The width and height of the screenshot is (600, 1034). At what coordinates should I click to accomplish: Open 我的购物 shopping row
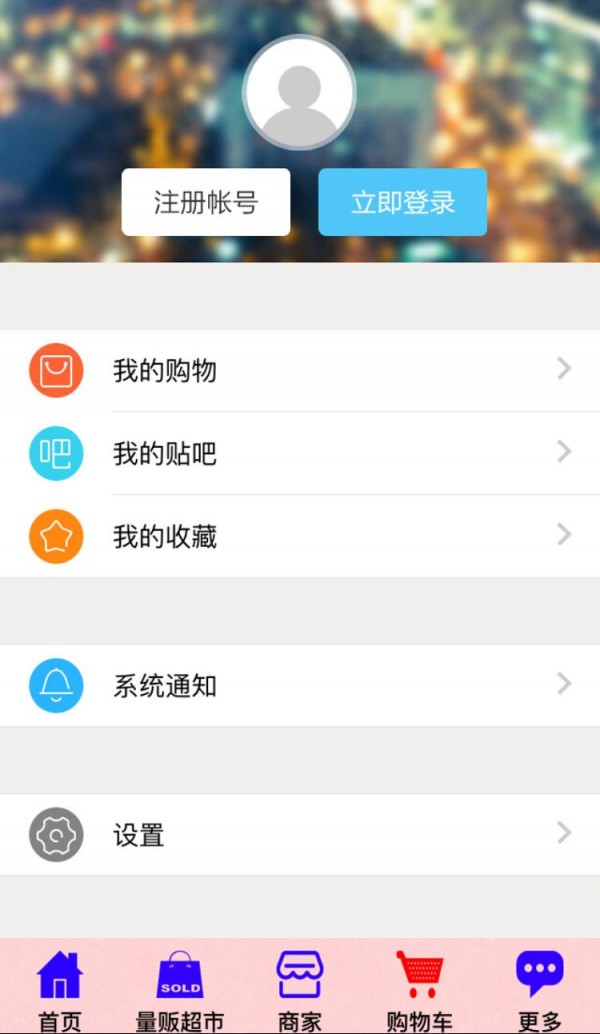pyautogui.click(x=300, y=371)
